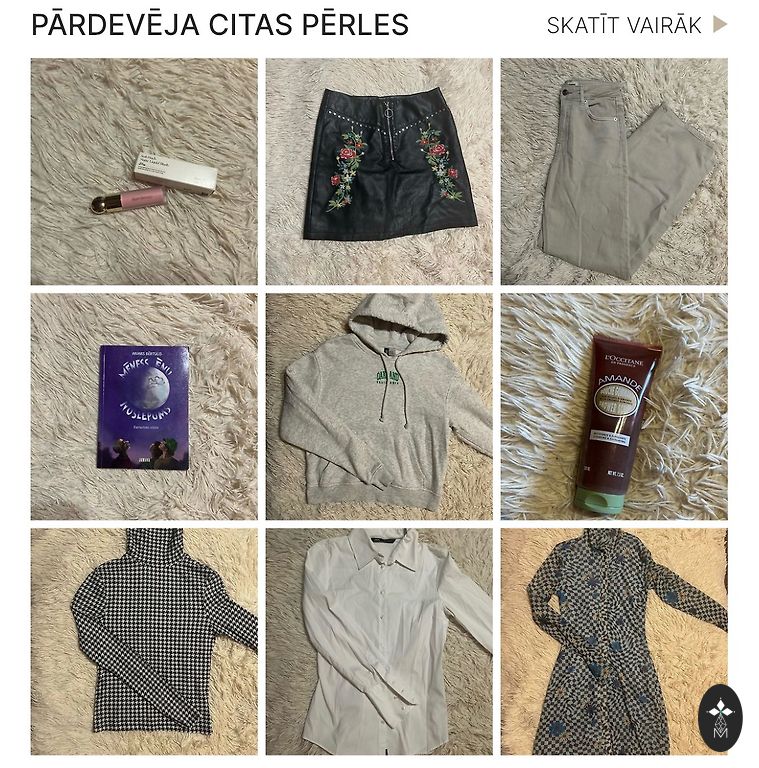Open the pink lip gloss listing

(144, 171)
